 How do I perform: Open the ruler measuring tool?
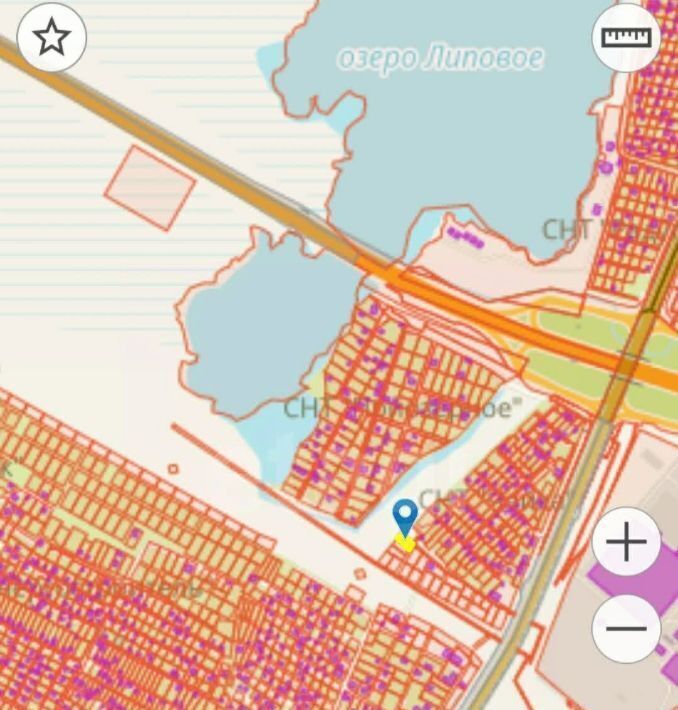tap(626, 37)
